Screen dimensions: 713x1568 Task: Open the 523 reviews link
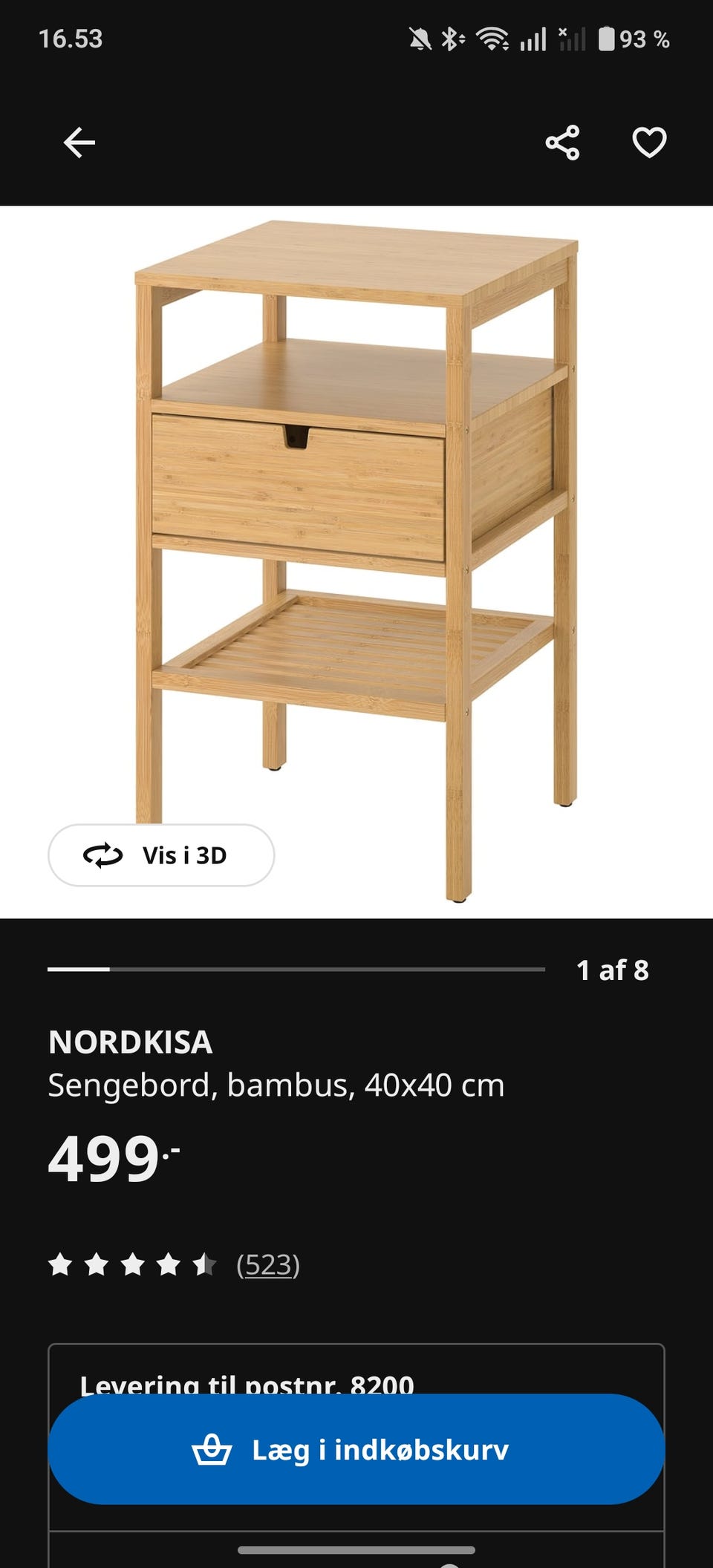(267, 1264)
